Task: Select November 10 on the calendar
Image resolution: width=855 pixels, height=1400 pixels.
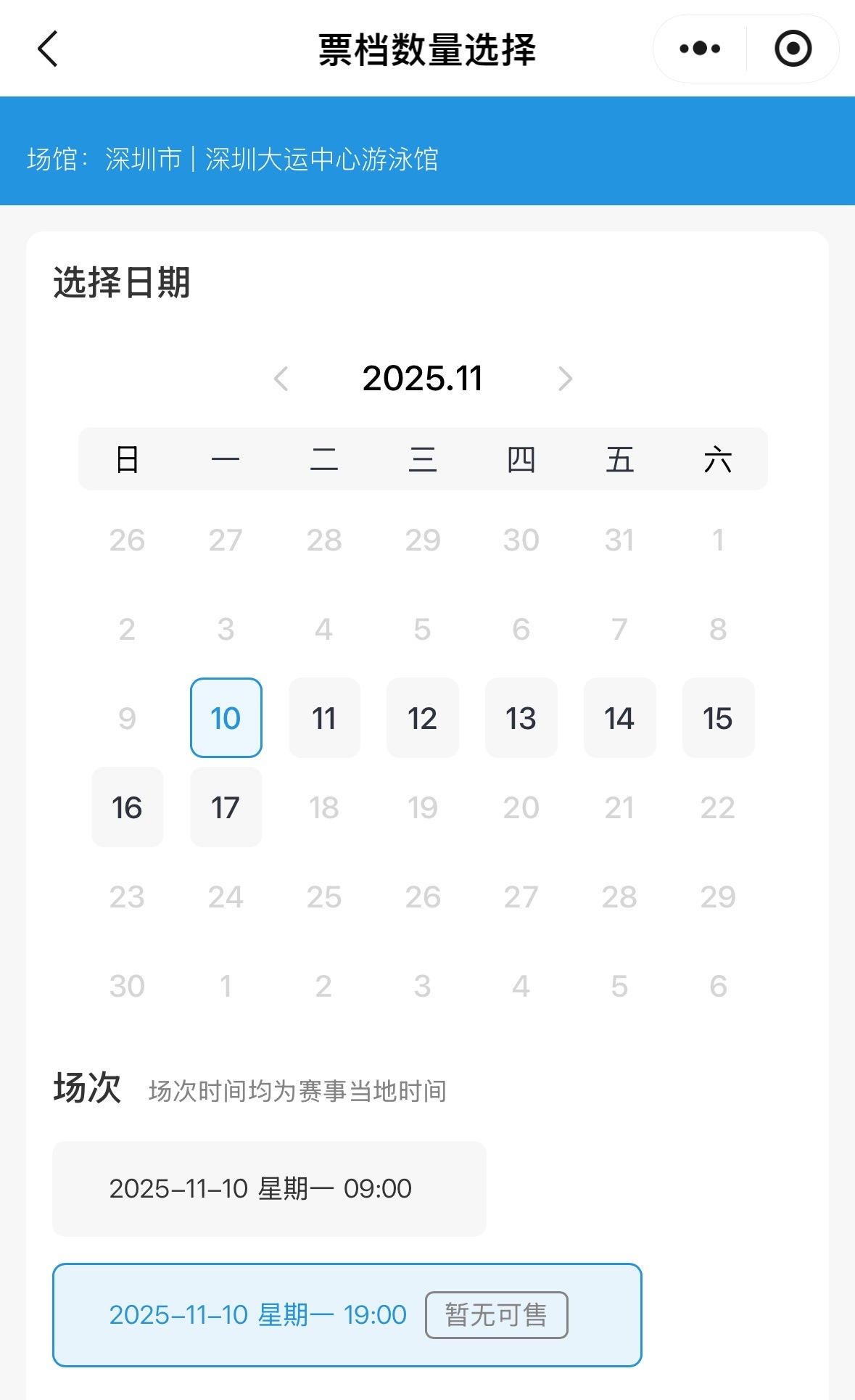Action: click(226, 718)
